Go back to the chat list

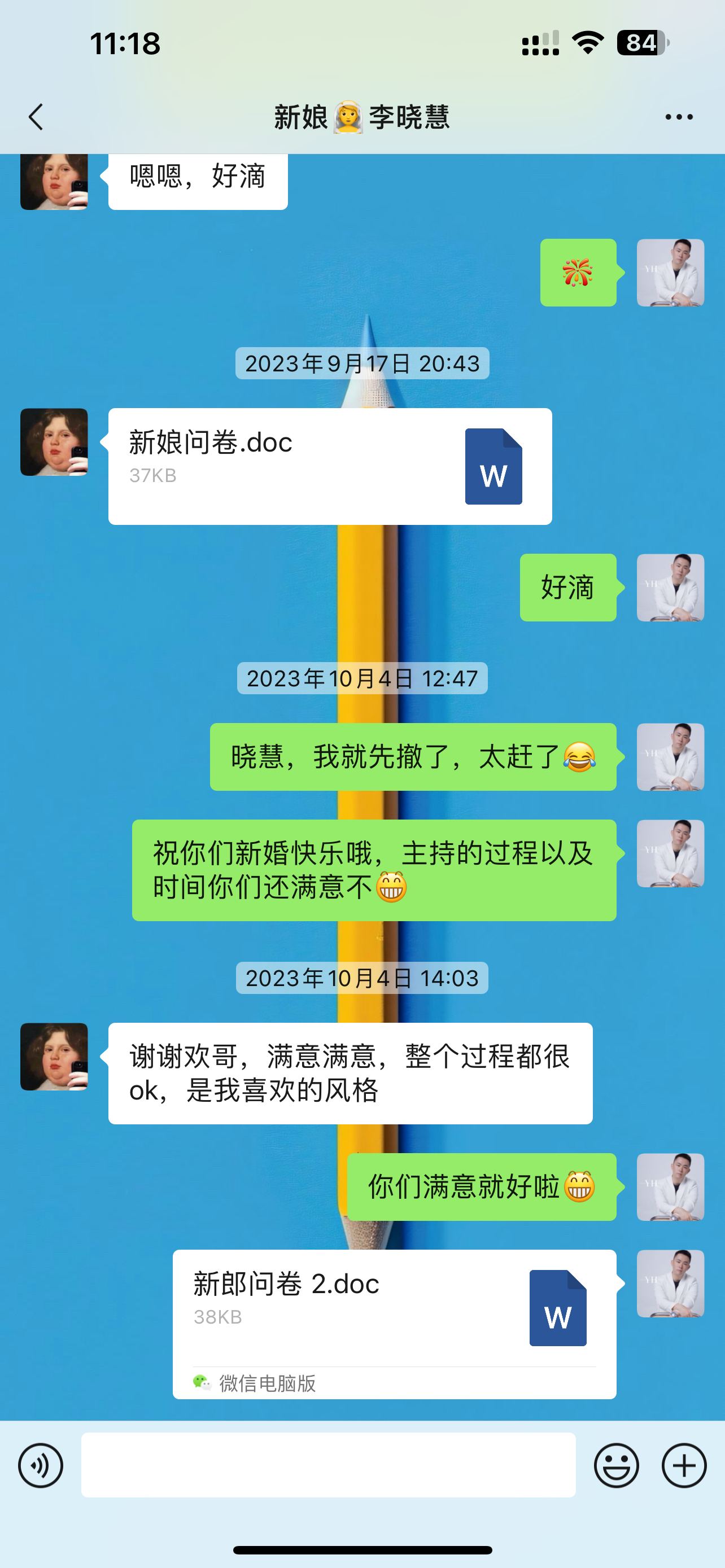click(x=36, y=117)
